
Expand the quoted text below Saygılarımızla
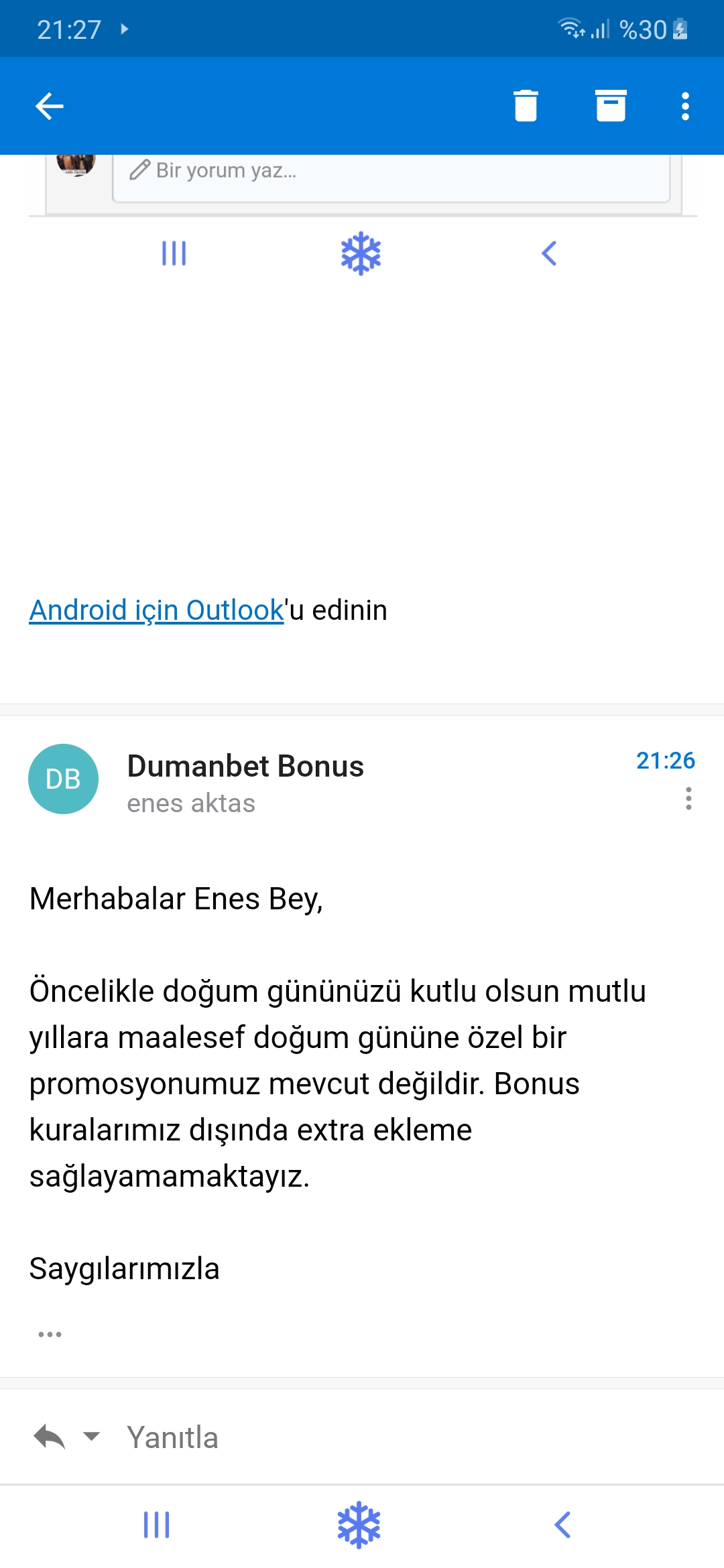(x=50, y=1334)
